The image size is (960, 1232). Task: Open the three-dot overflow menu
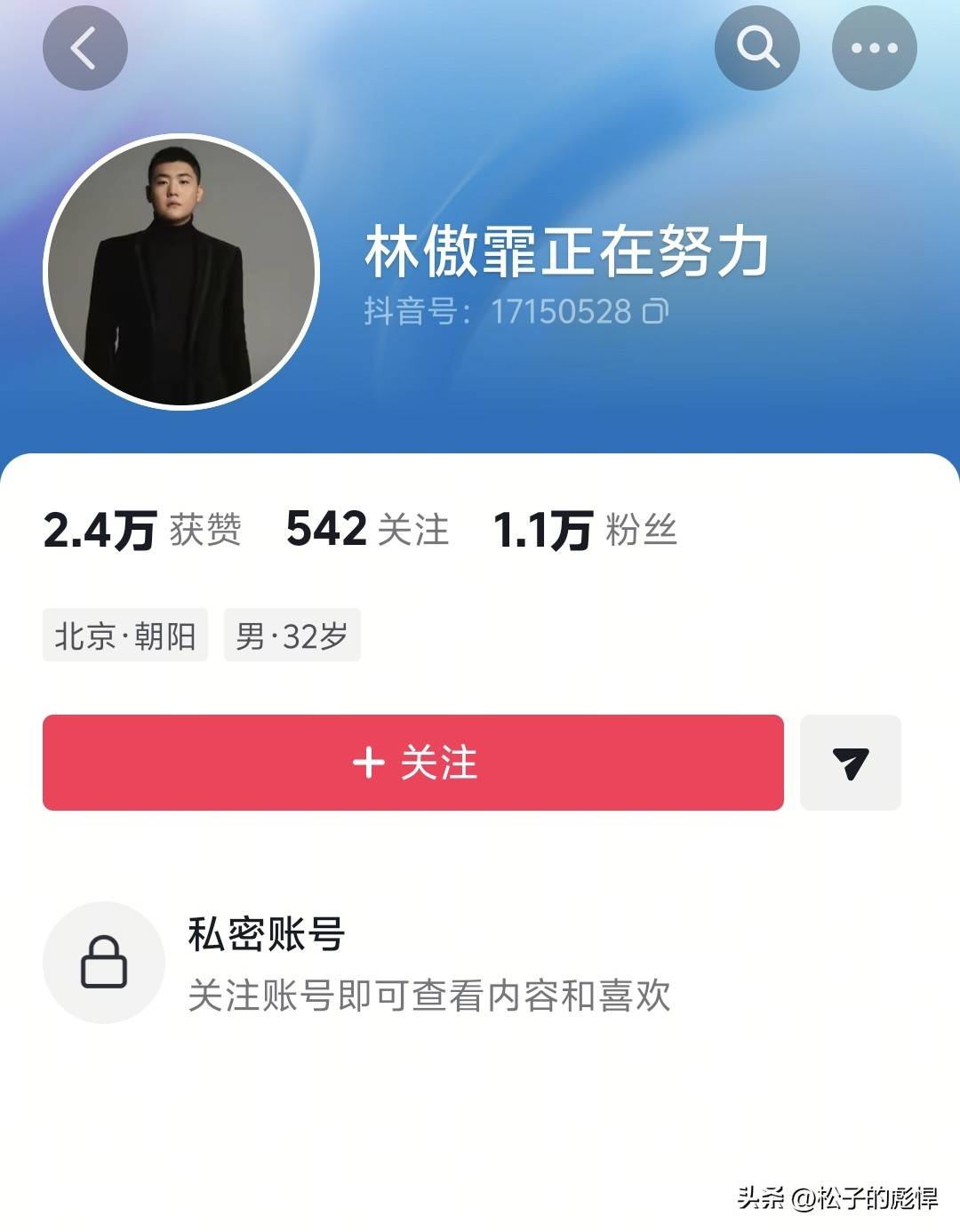(874, 48)
